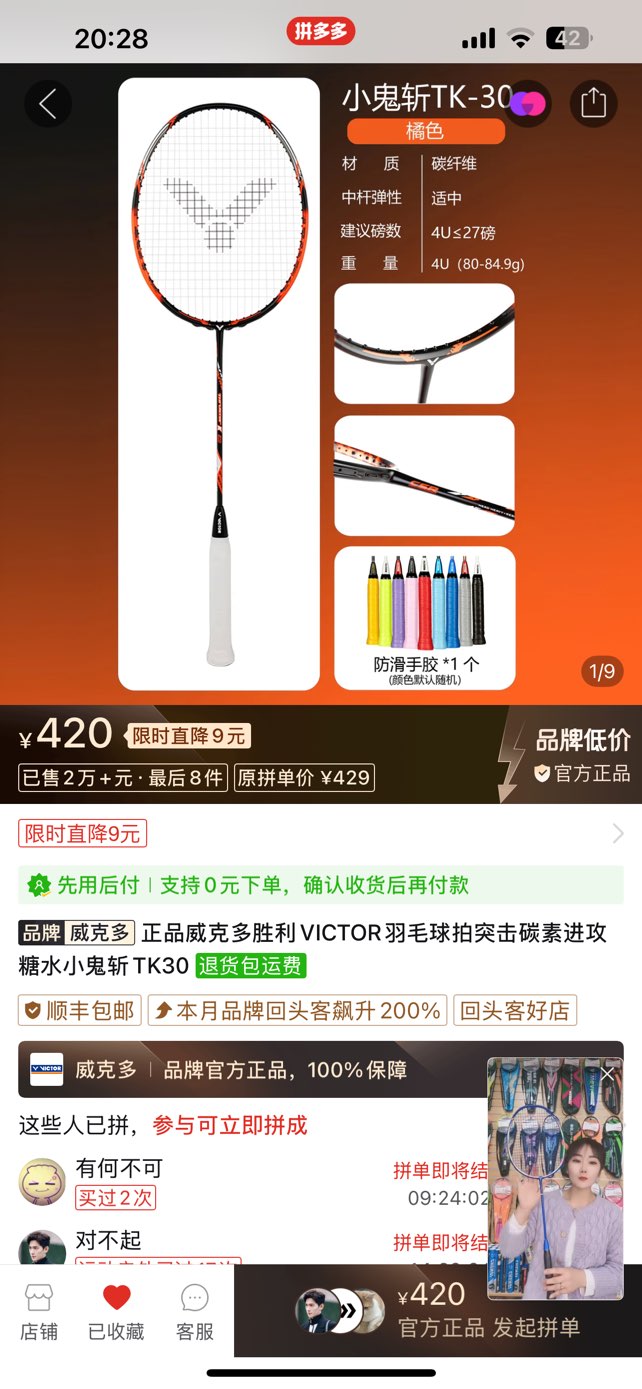The image size is (642, 1389).
Task: Tap the 顺丰包邮 shipping tag
Action: tap(80, 1011)
